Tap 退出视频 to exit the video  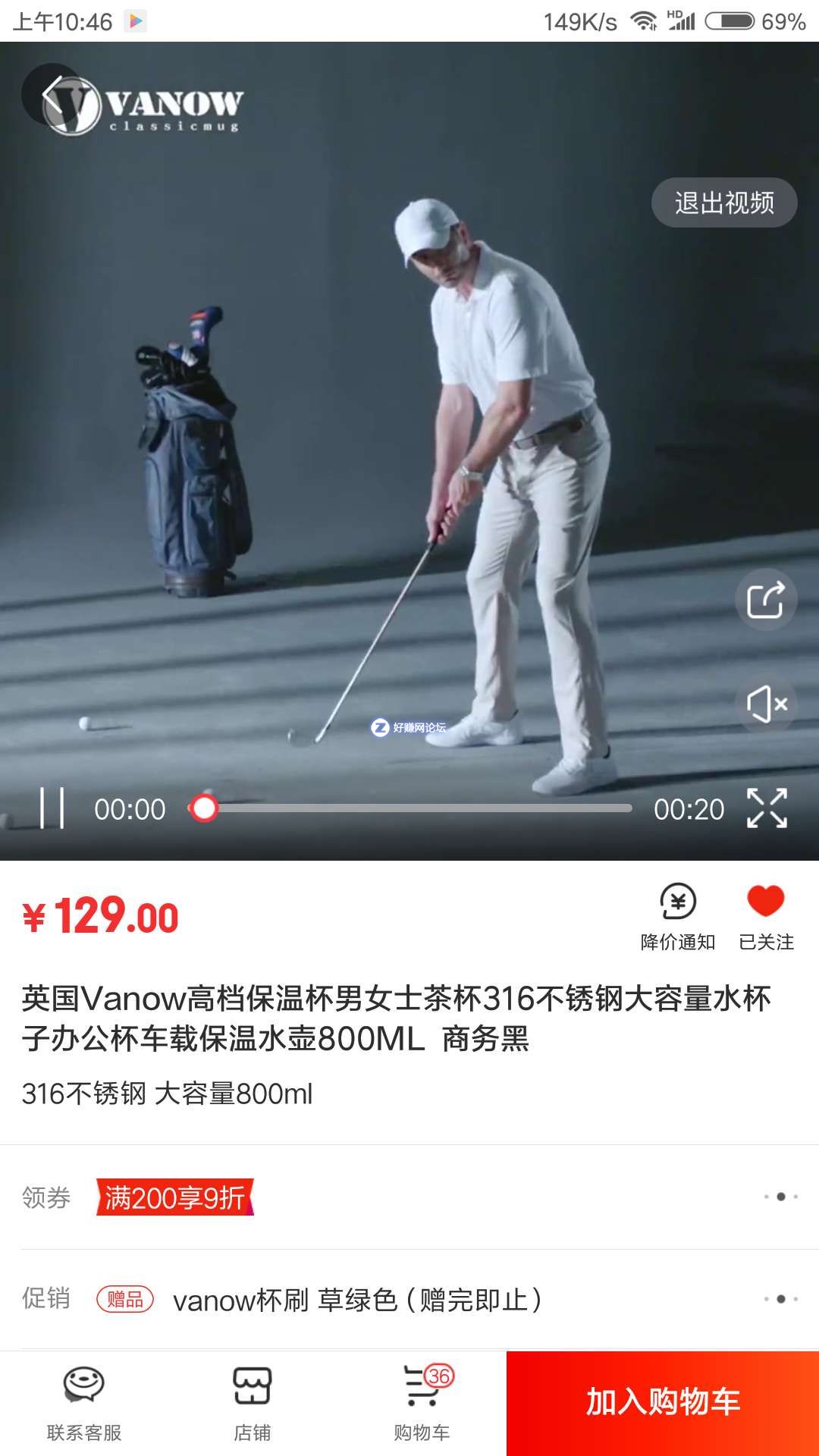pos(724,202)
